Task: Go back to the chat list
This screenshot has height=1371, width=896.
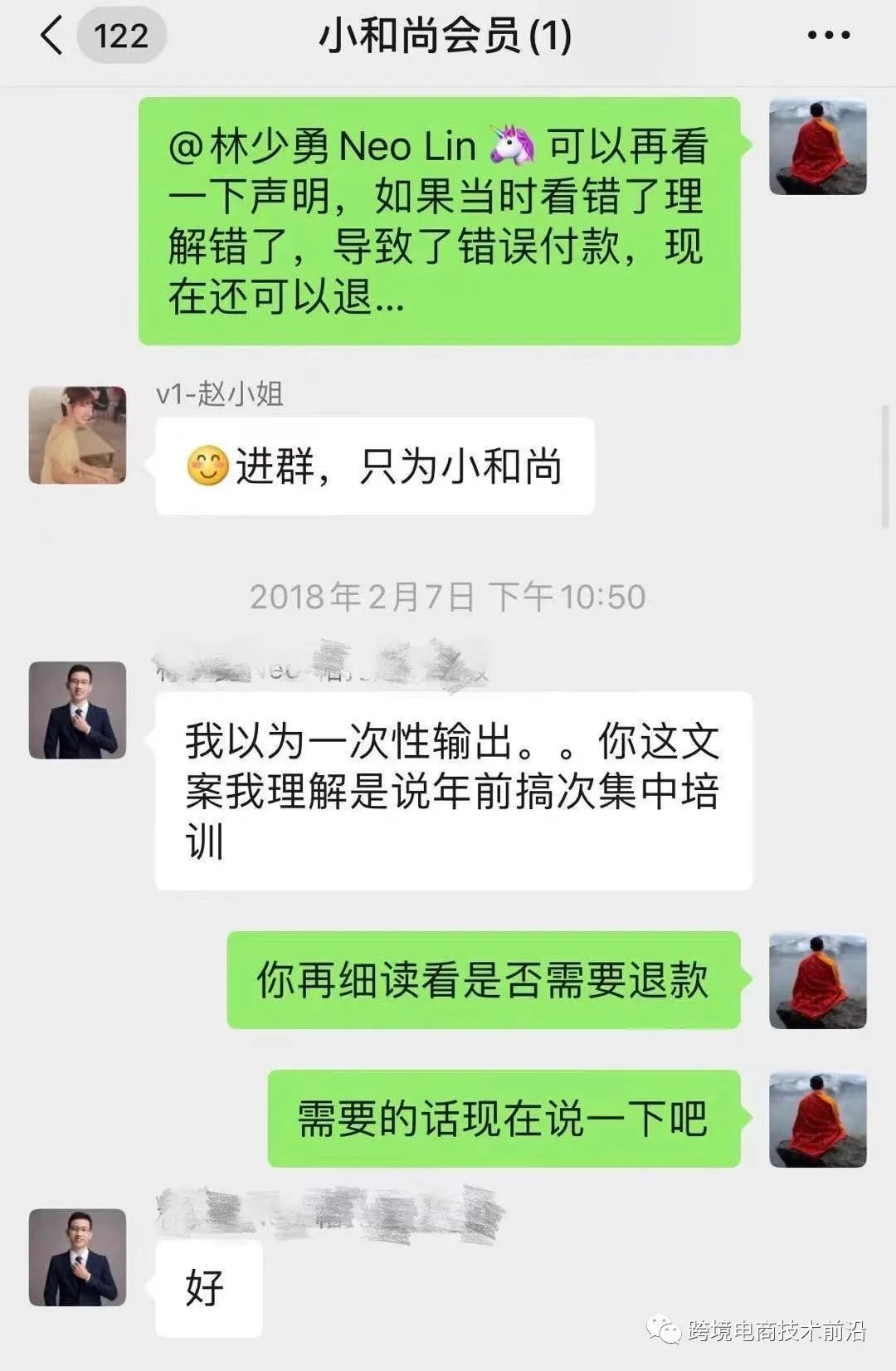Action: click(x=51, y=36)
